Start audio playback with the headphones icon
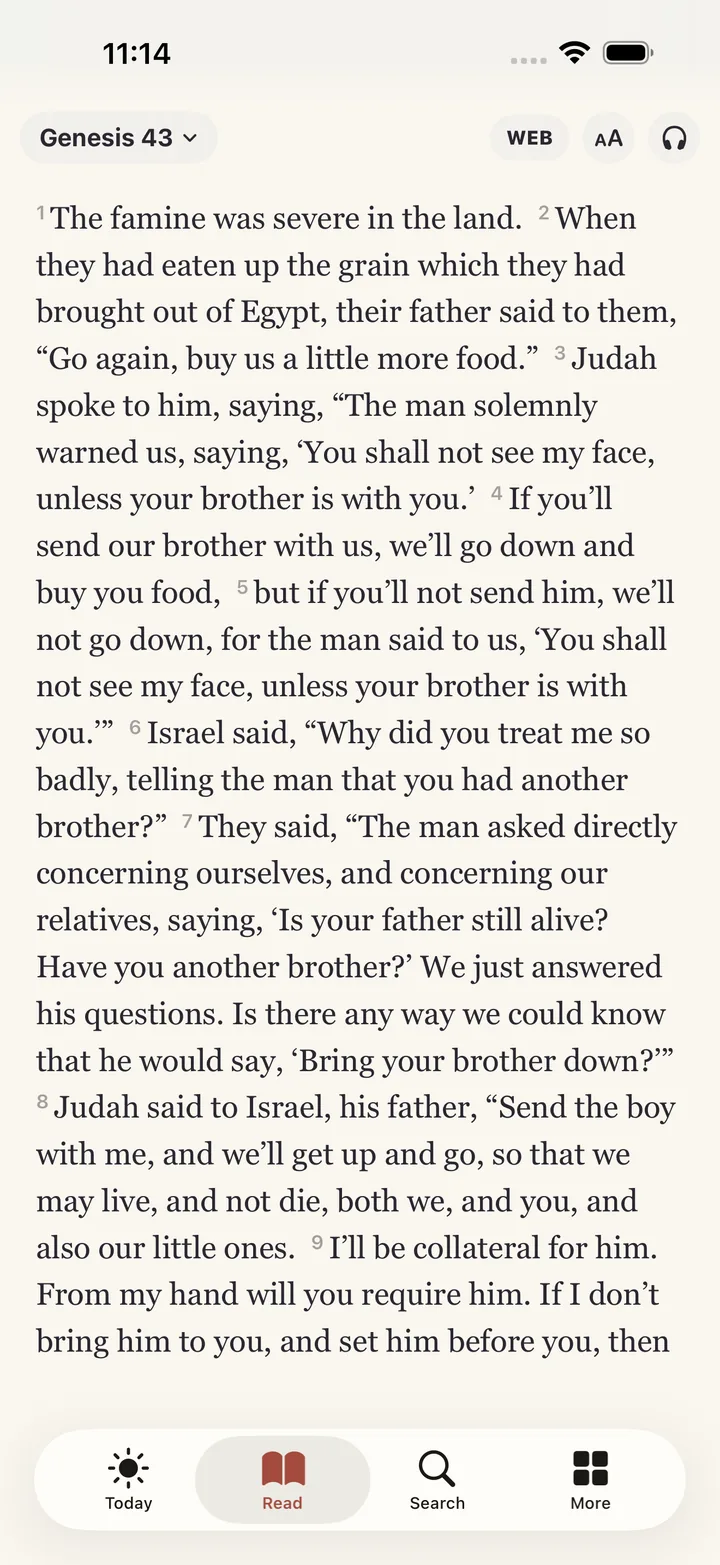This screenshot has width=720, height=1565. [x=674, y=138]
